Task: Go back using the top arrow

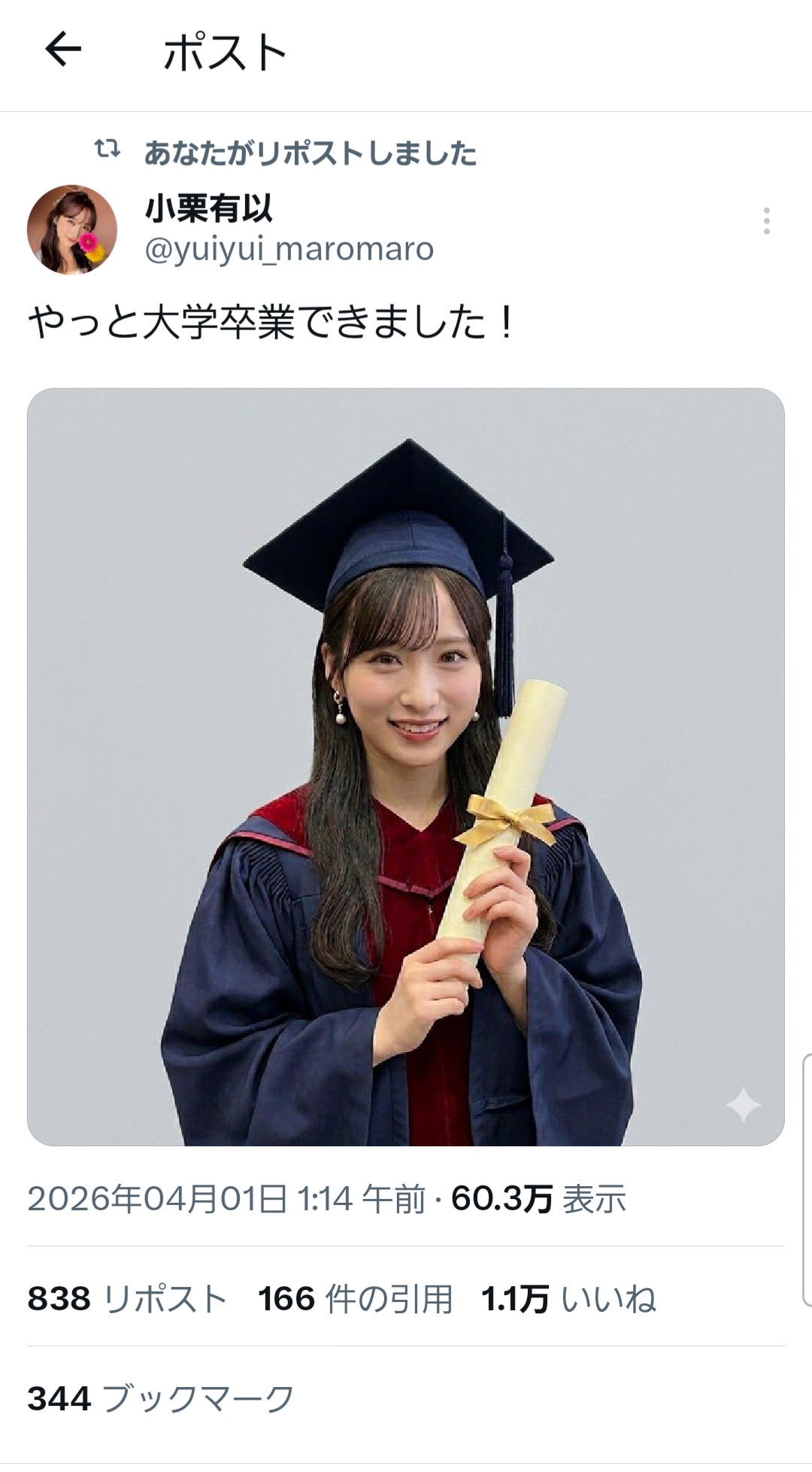Action: click(x=63, y=51)
